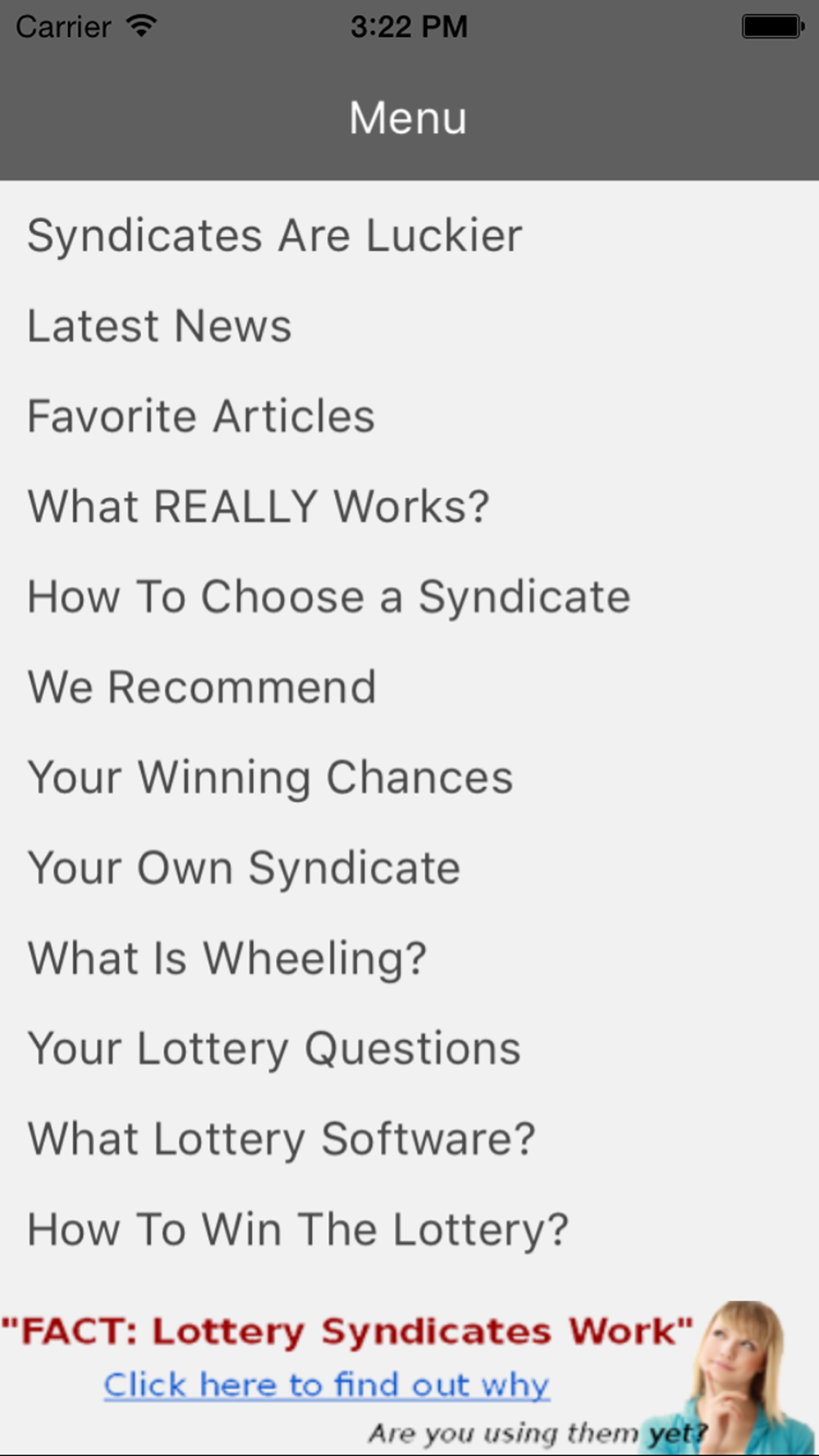Go to Favorite Articles
The height and width of the screenshot is (1456, 819).
pyautogui.click(x=409, y=416)
